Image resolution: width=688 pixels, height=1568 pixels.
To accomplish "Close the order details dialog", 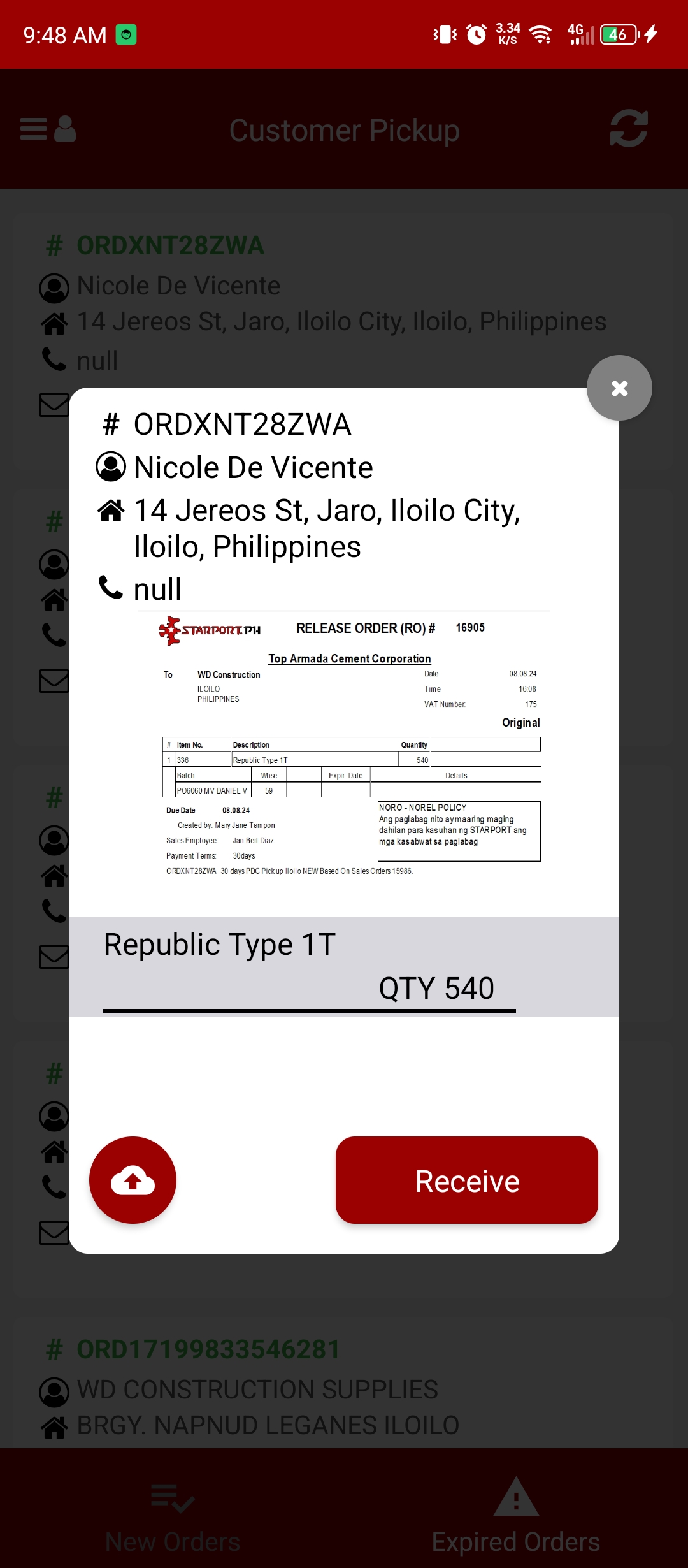I will [619, 388].
